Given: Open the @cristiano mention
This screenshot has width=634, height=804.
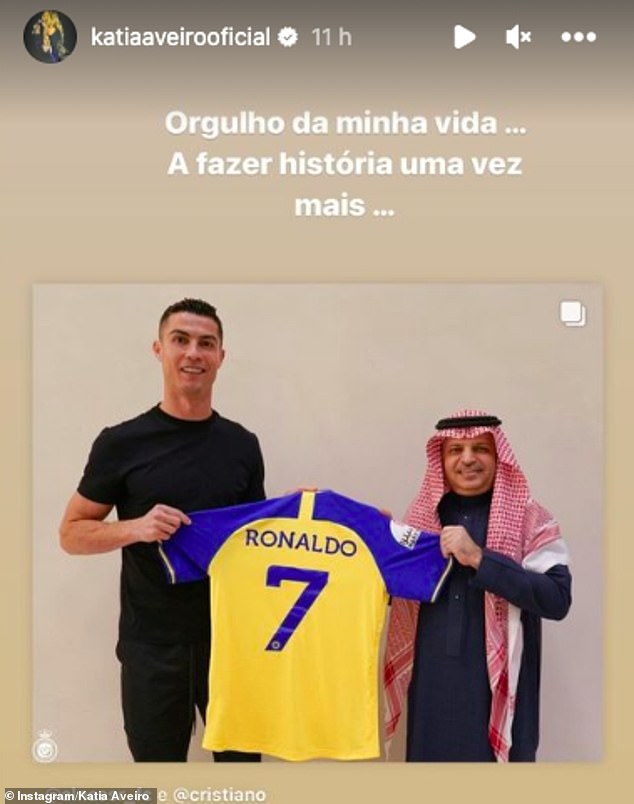Looking at the screenshot, I should tap(222, 794).
